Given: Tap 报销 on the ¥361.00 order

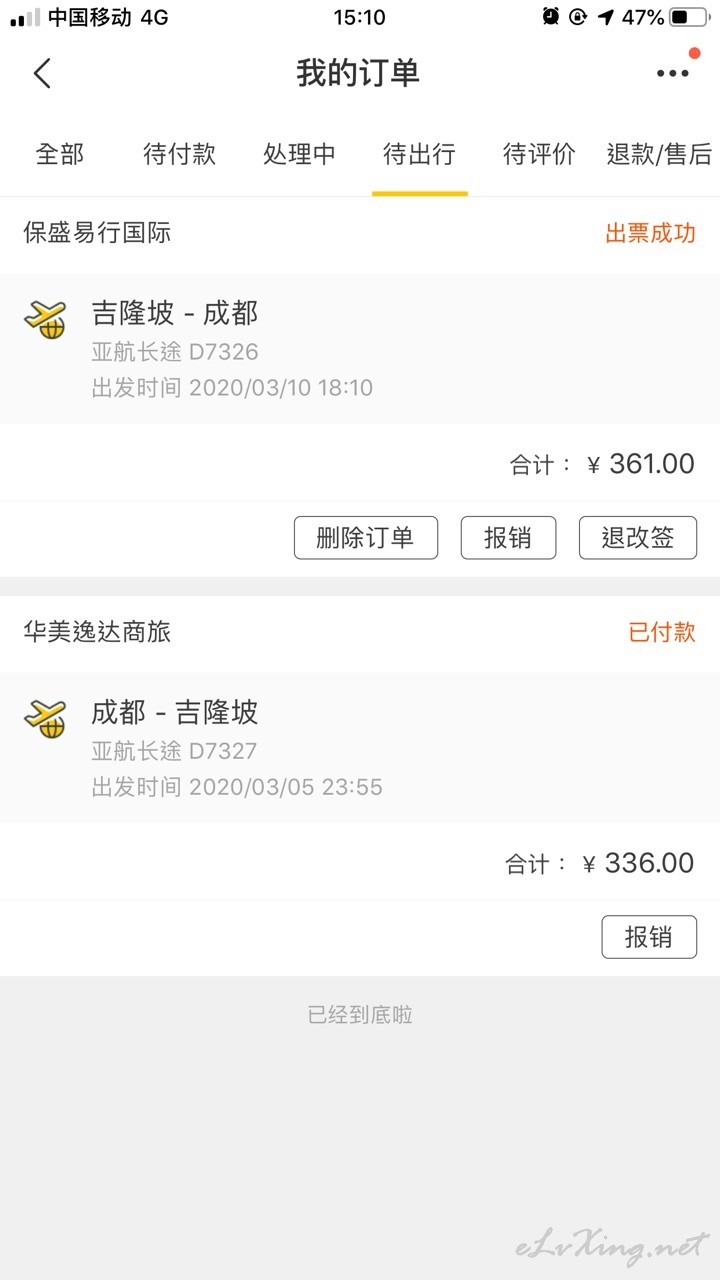Looking at the screenshot, I should [508, 538].
